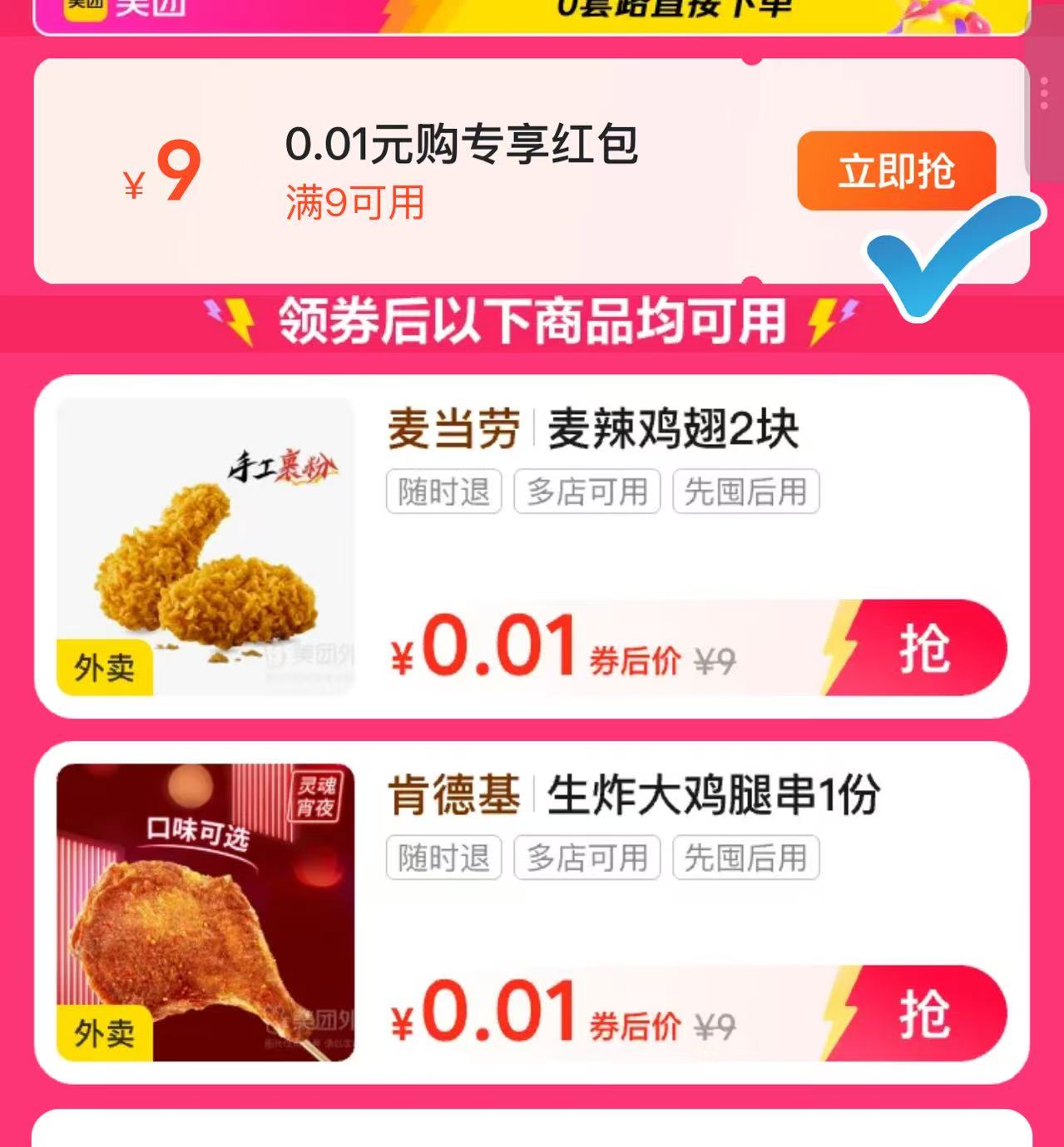This screenshot has height=1147, width=1064.
Task: Click the 随时退 tag under McDonald's item
Action: click(443, 492)
